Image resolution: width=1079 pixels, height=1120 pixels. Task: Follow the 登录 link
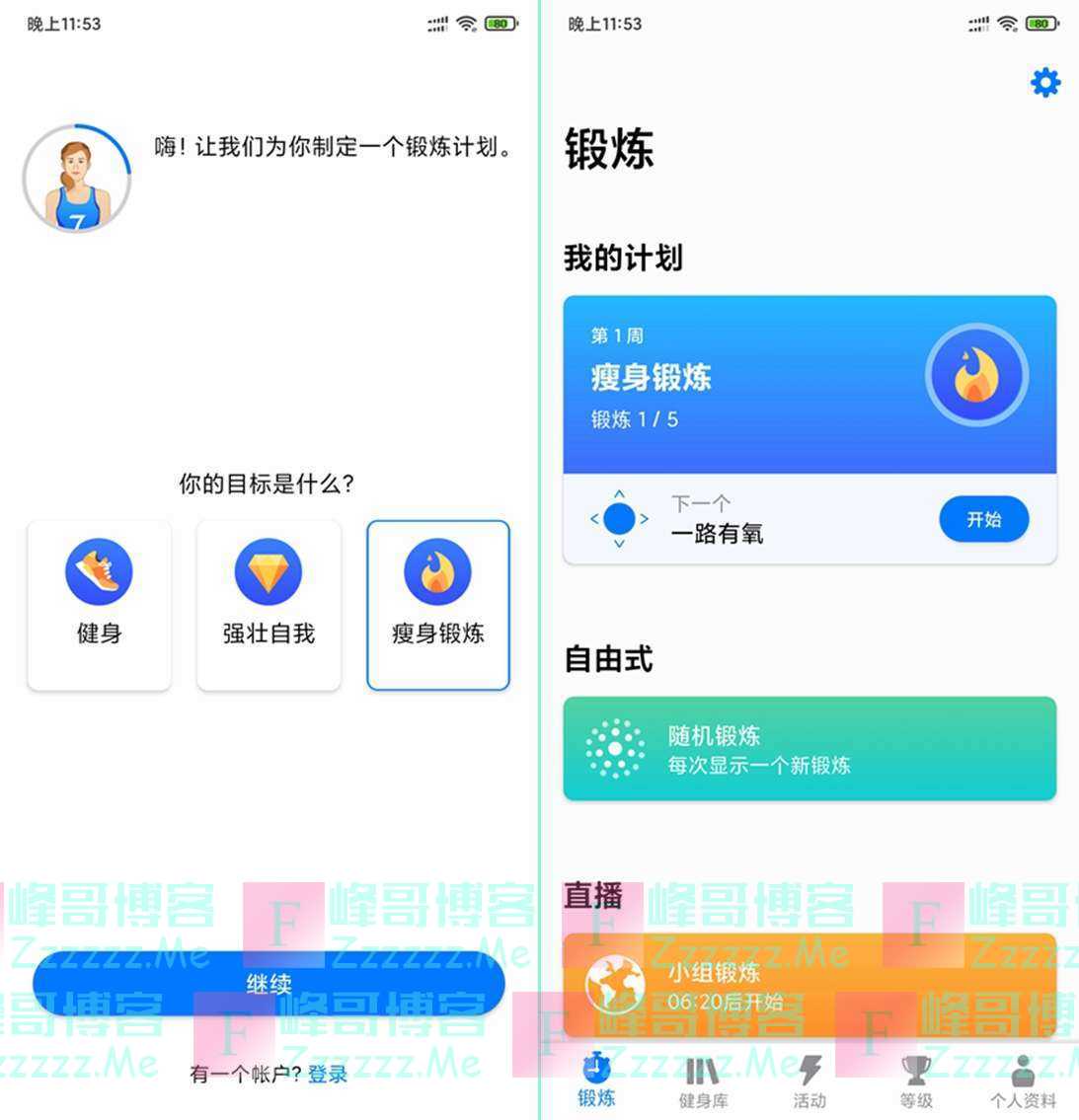[328, 1074]
